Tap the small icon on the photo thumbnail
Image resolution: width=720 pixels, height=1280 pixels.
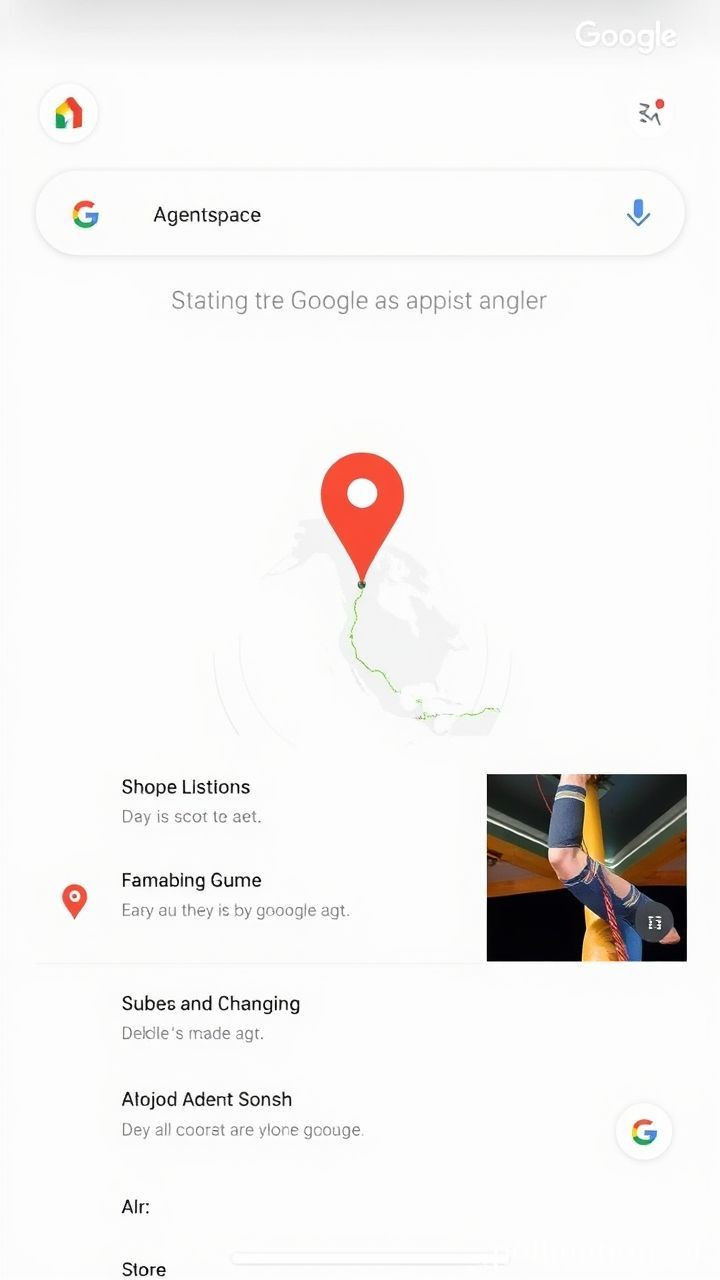tap(655, 922)
